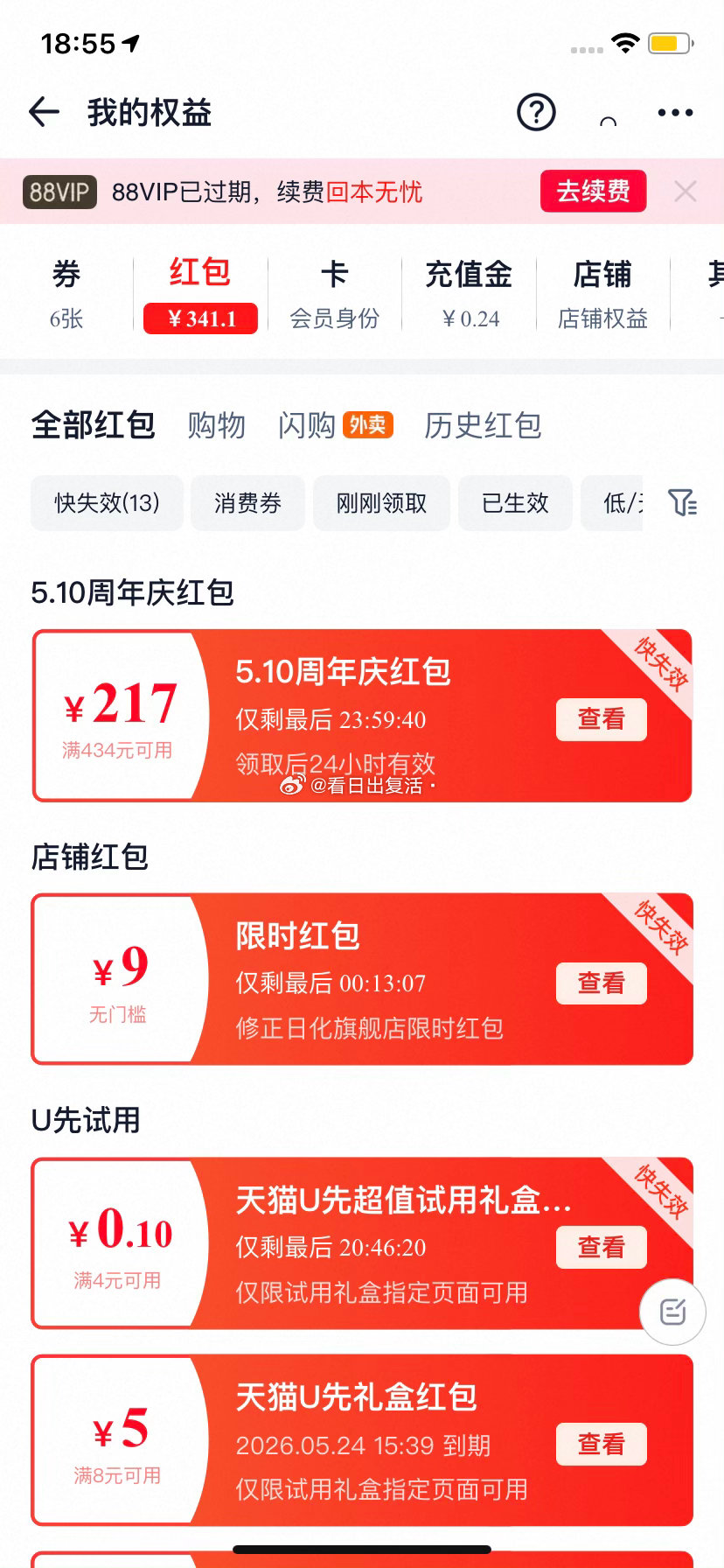Open the three-dot overflow menu

[675, 113]
